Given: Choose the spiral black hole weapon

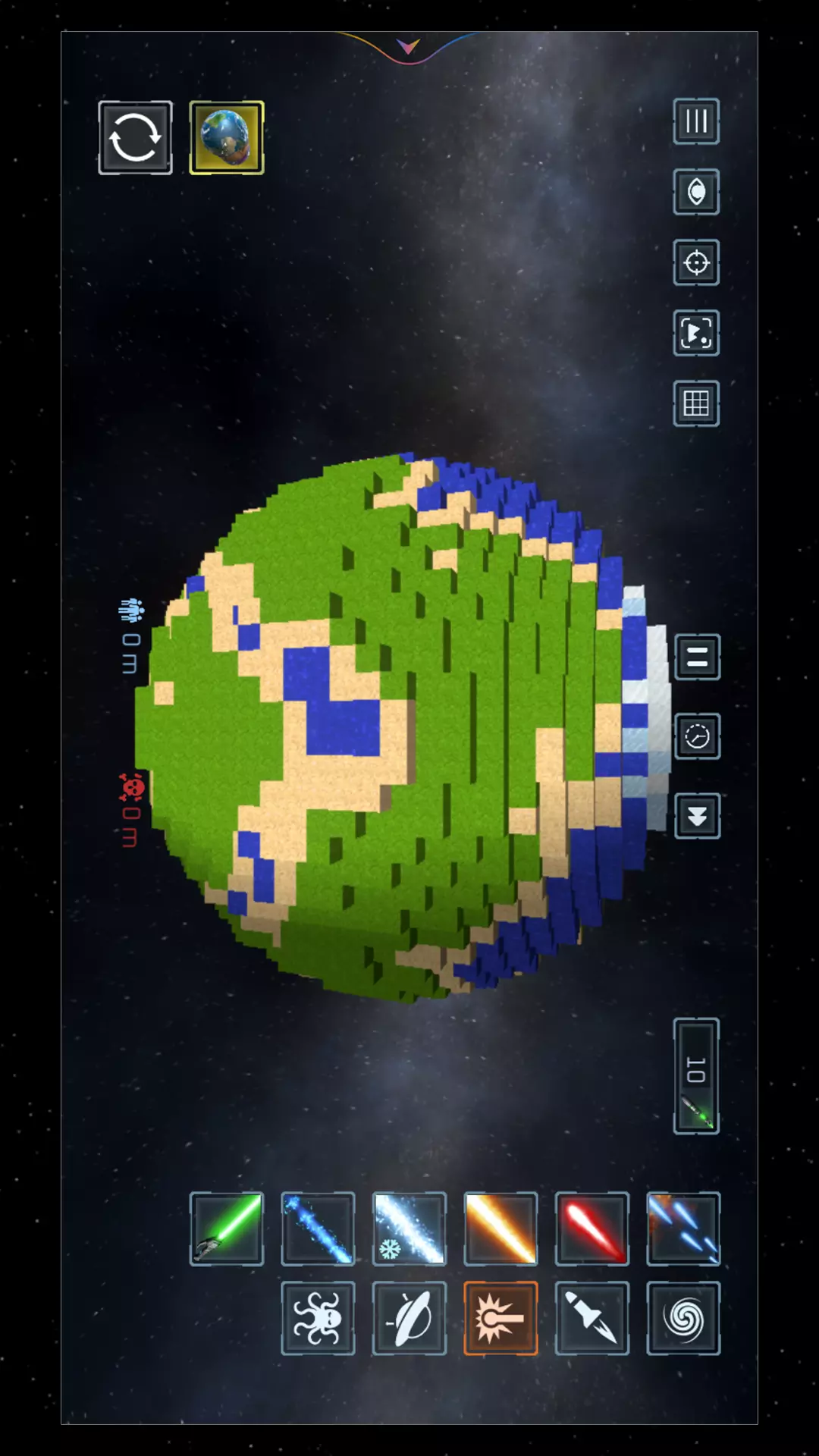Looking at the screenshot, I should tap(683, 1318).
